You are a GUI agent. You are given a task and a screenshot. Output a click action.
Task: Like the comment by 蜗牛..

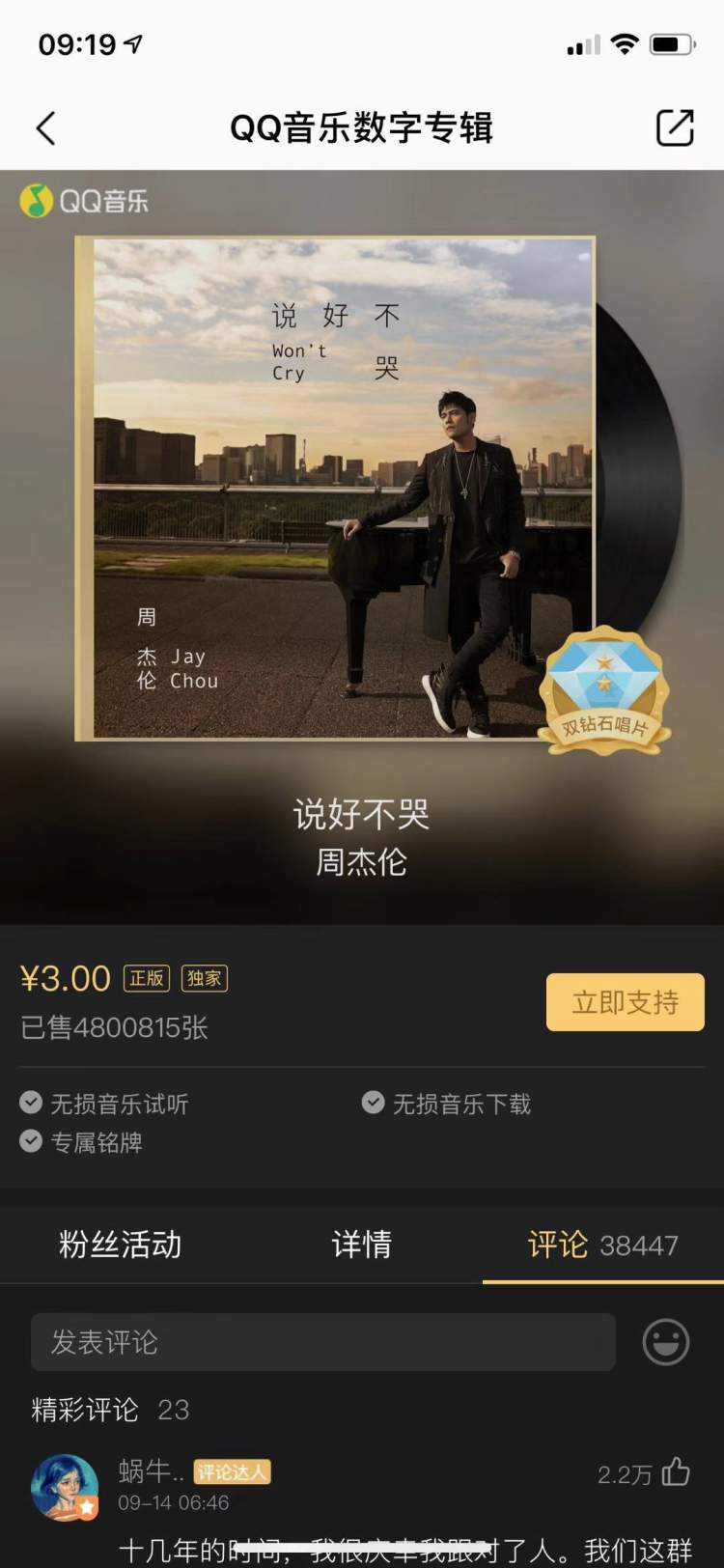point(676,1472)
